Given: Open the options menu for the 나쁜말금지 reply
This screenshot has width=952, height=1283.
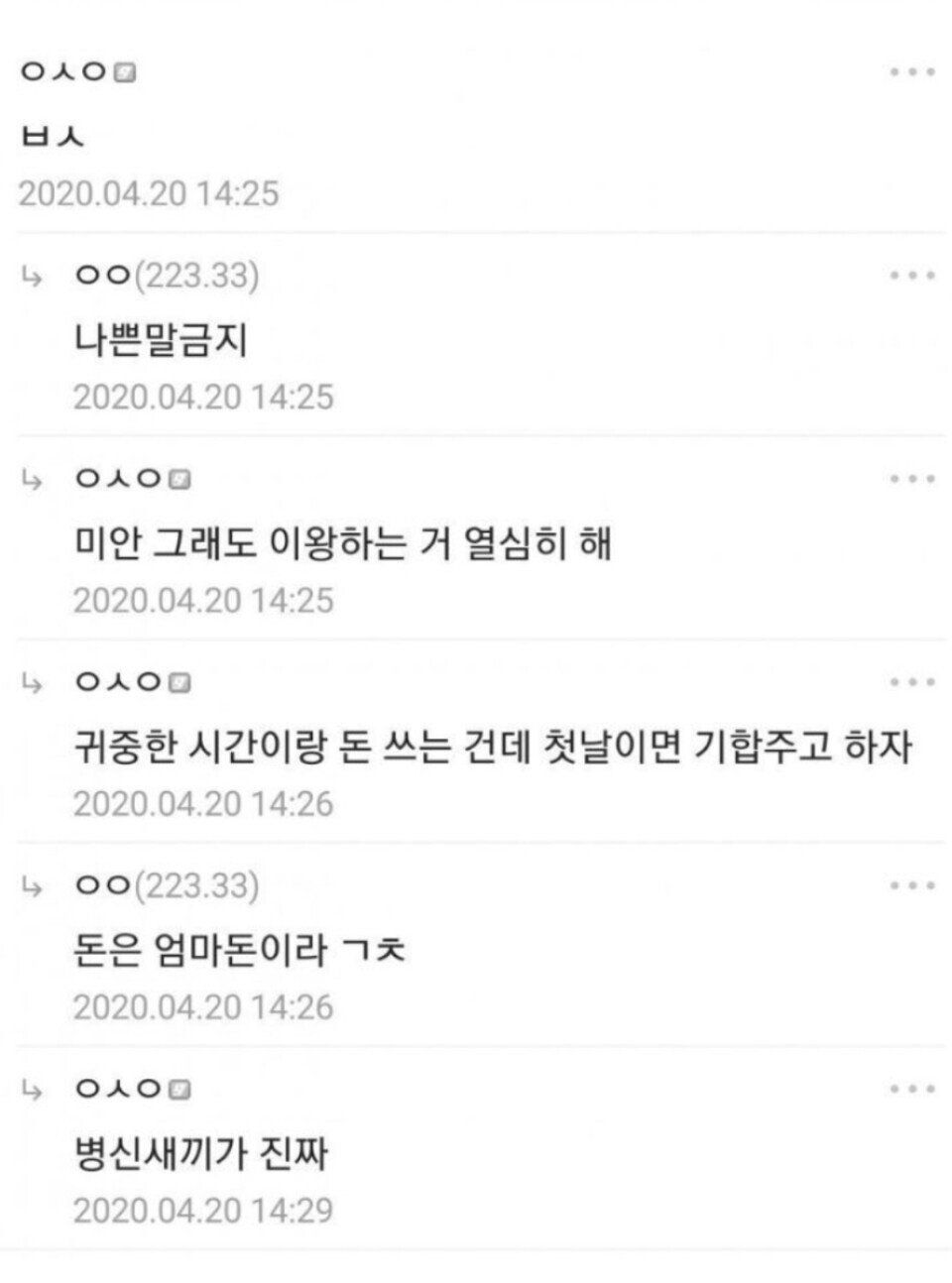Looking at the screenshot, I should 912,276.
